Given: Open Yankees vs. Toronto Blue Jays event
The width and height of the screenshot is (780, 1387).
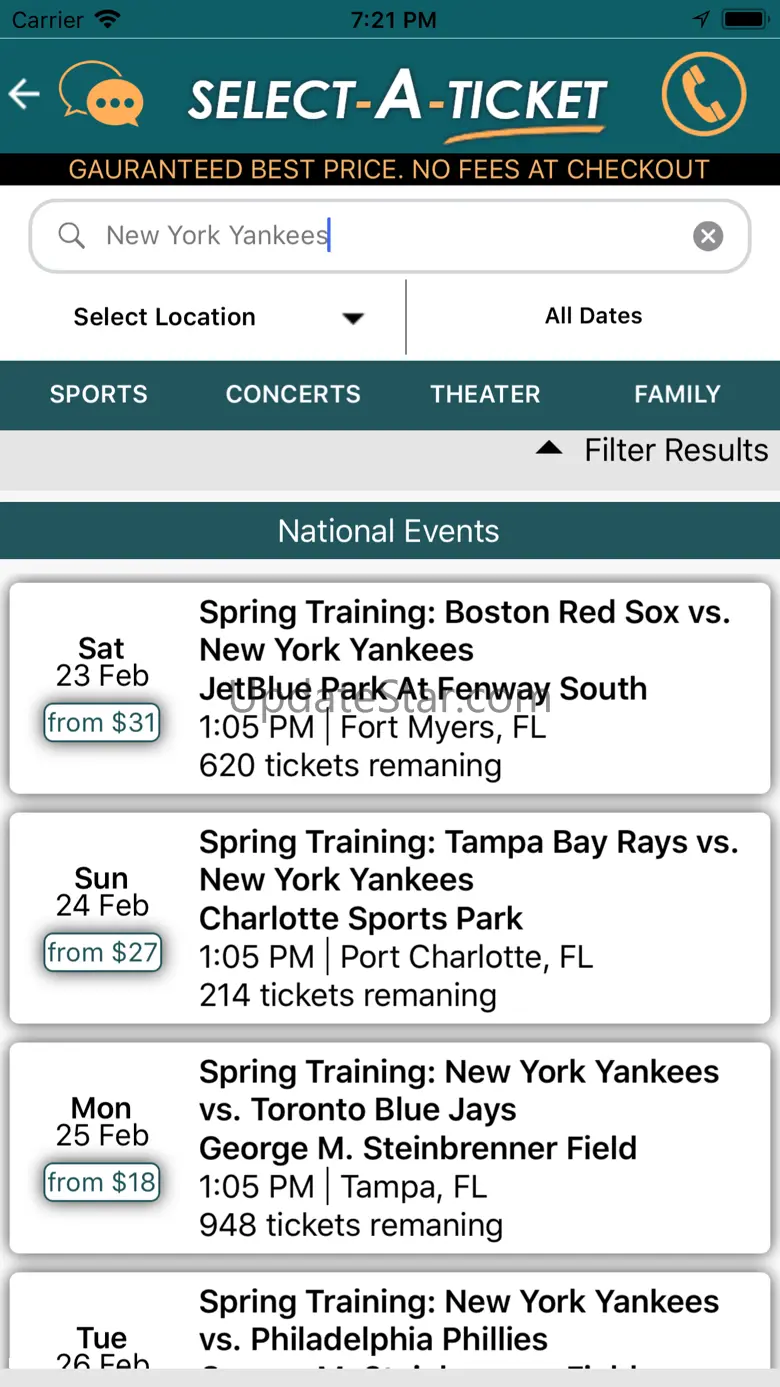Looking at the screenshot, I should [x=465, y=1148].
